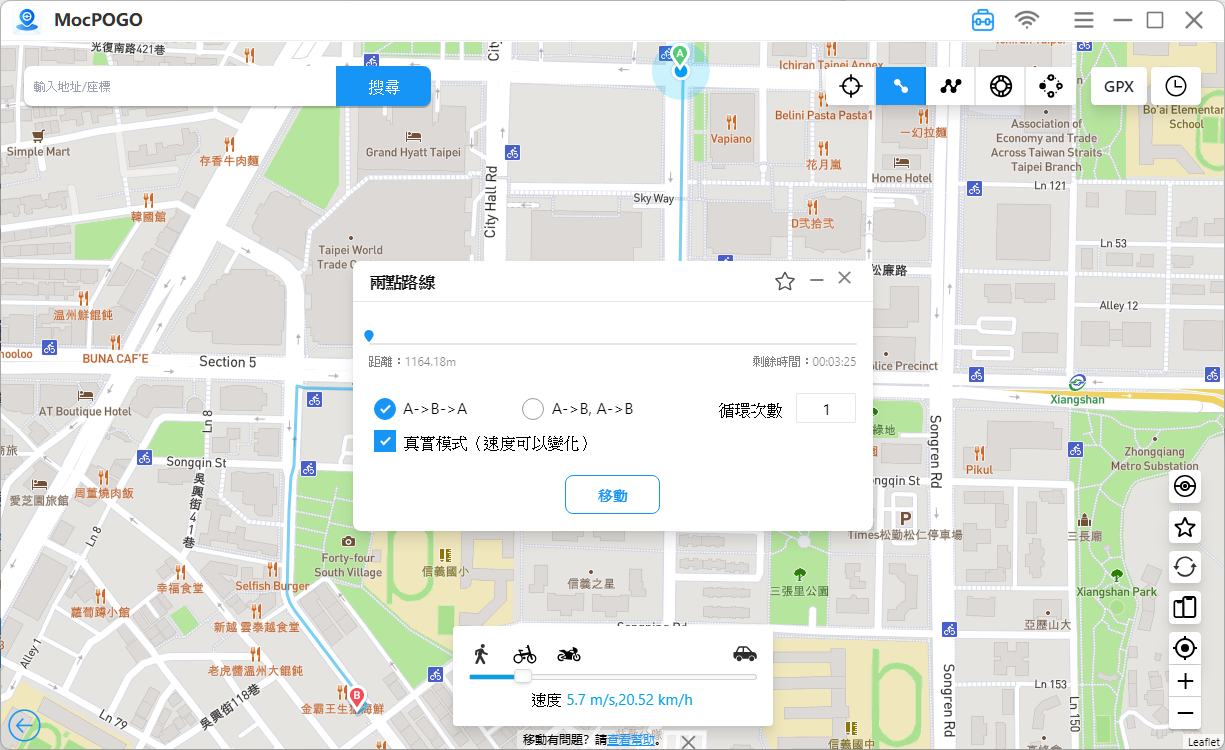Favorite this two-spot route with star
This screenshot has width=1225, height=750.
(785, 281)
